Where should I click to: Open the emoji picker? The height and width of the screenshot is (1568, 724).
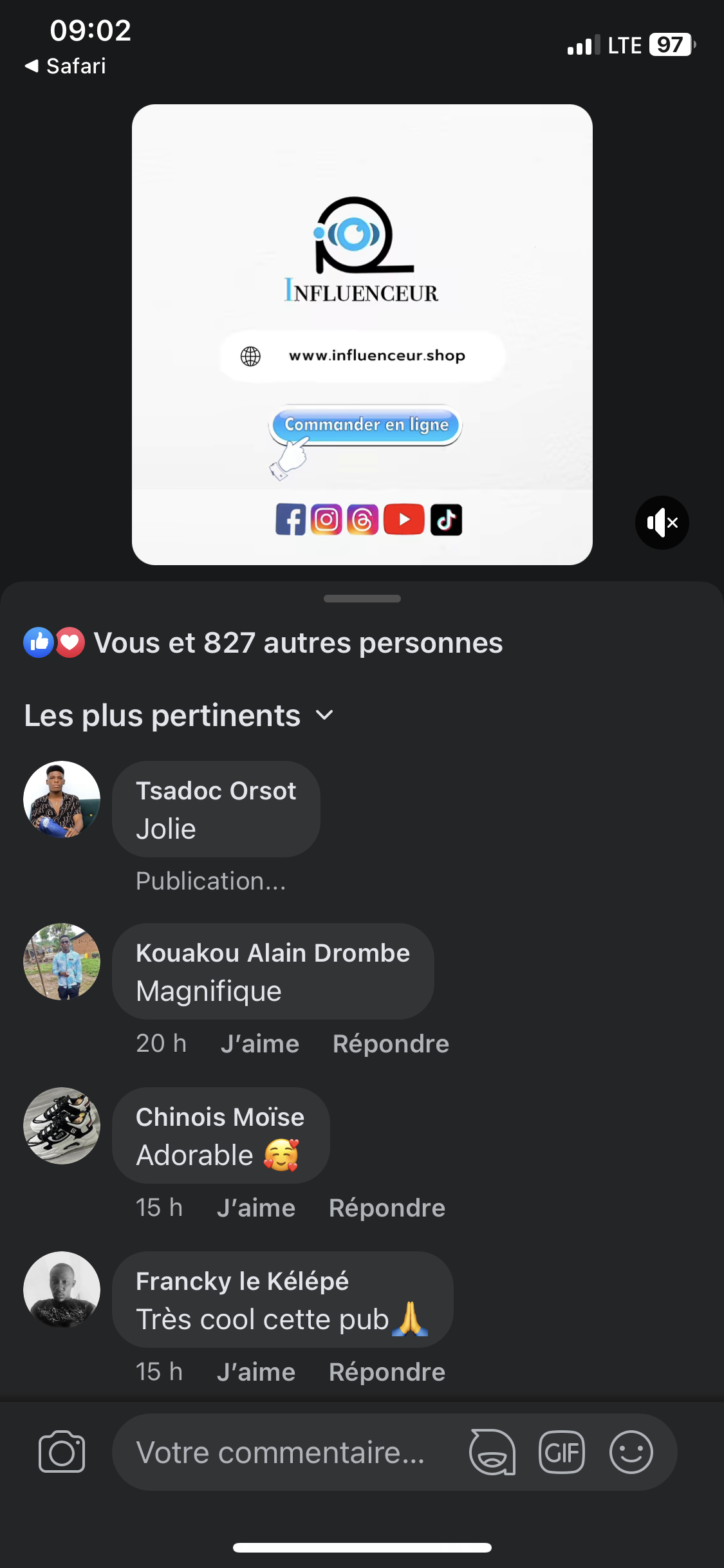point(631,1452)
